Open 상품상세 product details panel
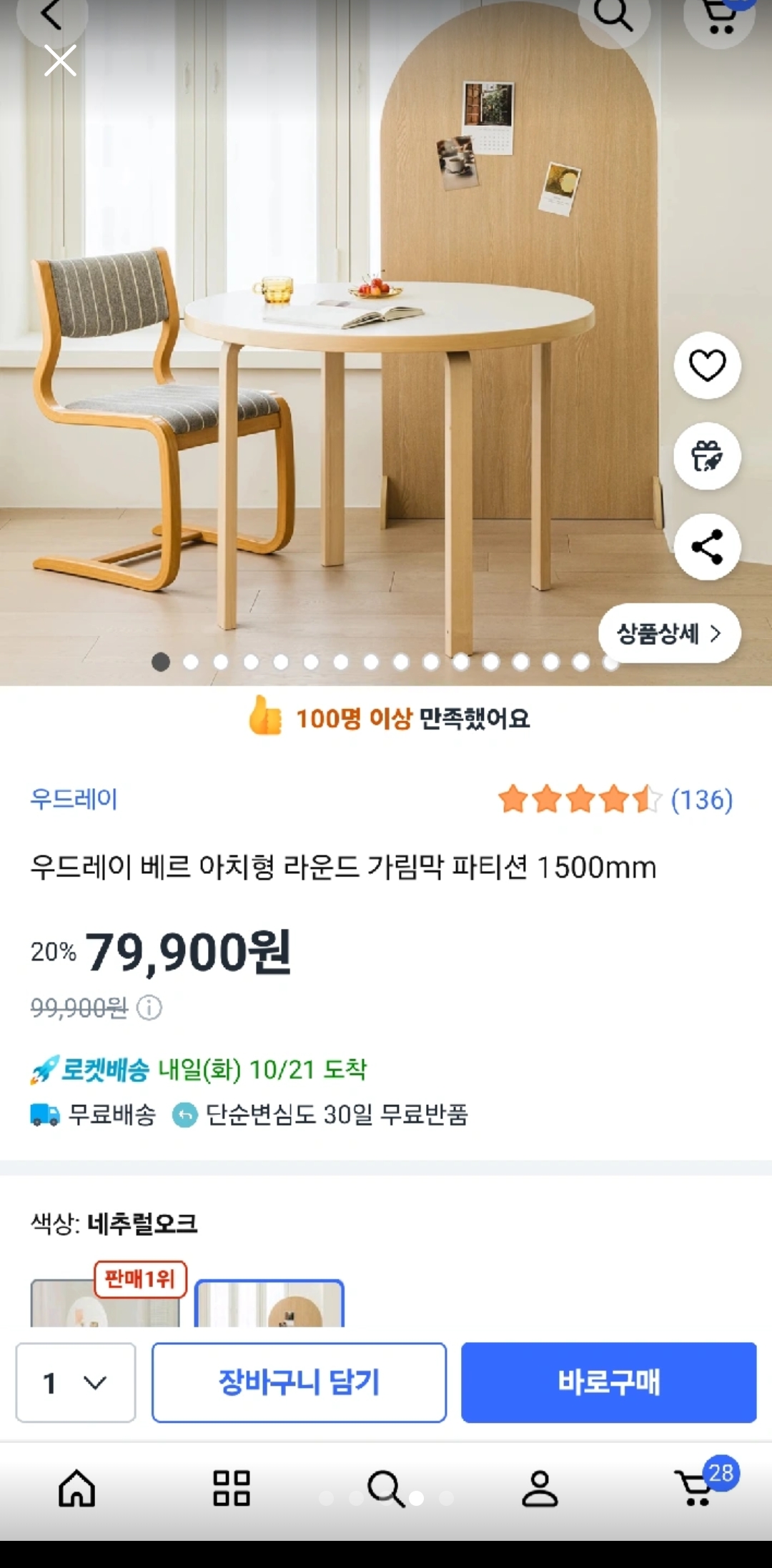The width and height of the screenshot is (772, 1568). [670, 633]
